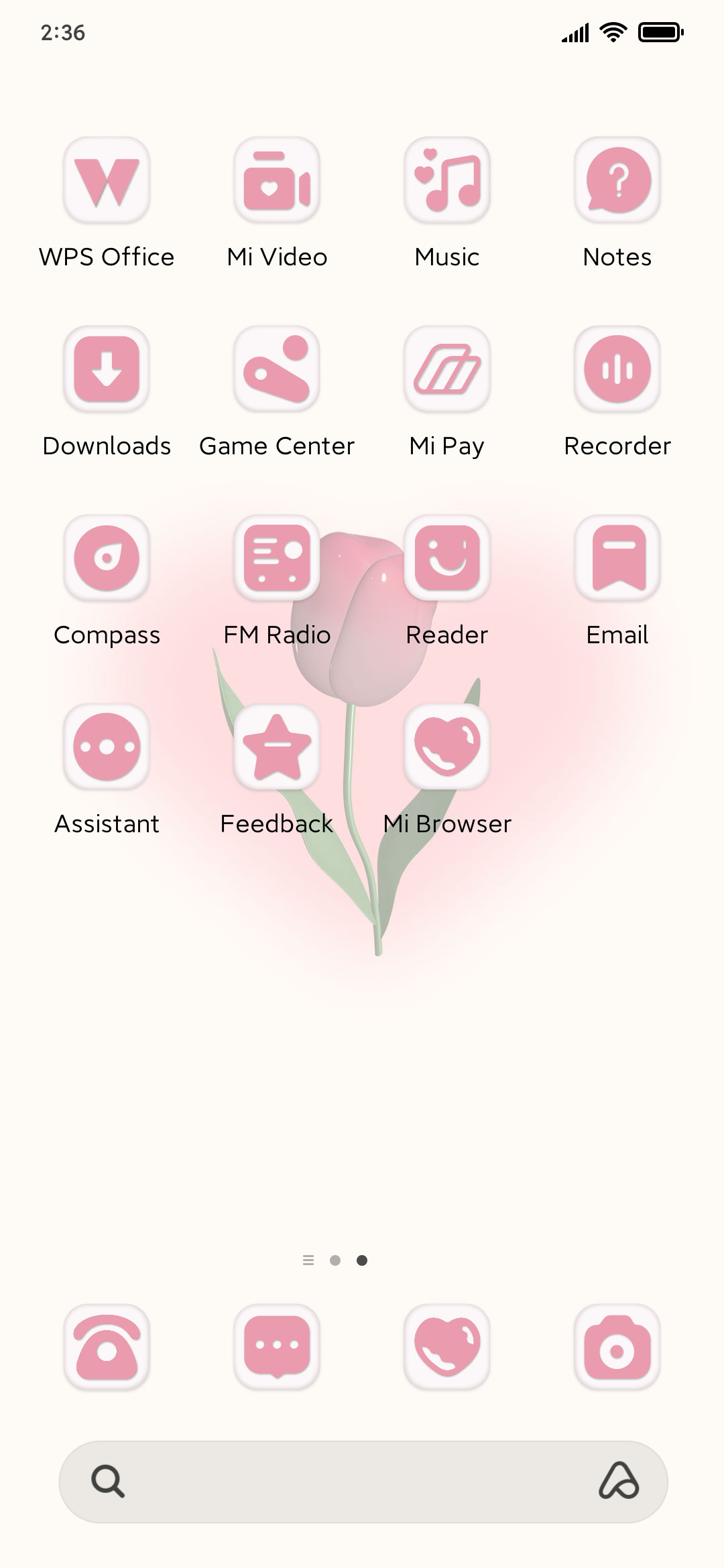724x1568 pixels.
Task: Open the messages app in the dock
Action: click(x=277, y=1347)
